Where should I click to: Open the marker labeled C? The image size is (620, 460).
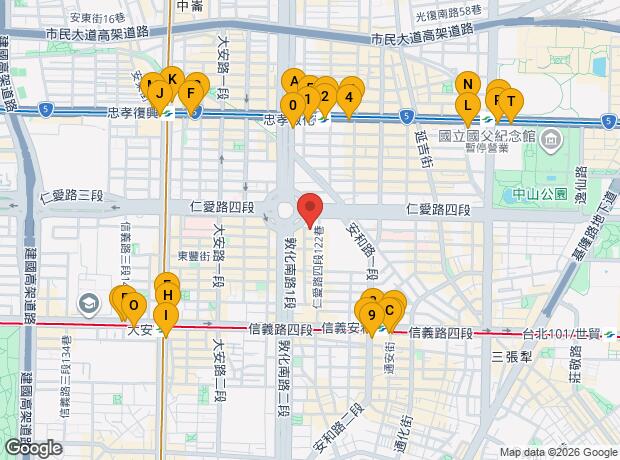389,309
